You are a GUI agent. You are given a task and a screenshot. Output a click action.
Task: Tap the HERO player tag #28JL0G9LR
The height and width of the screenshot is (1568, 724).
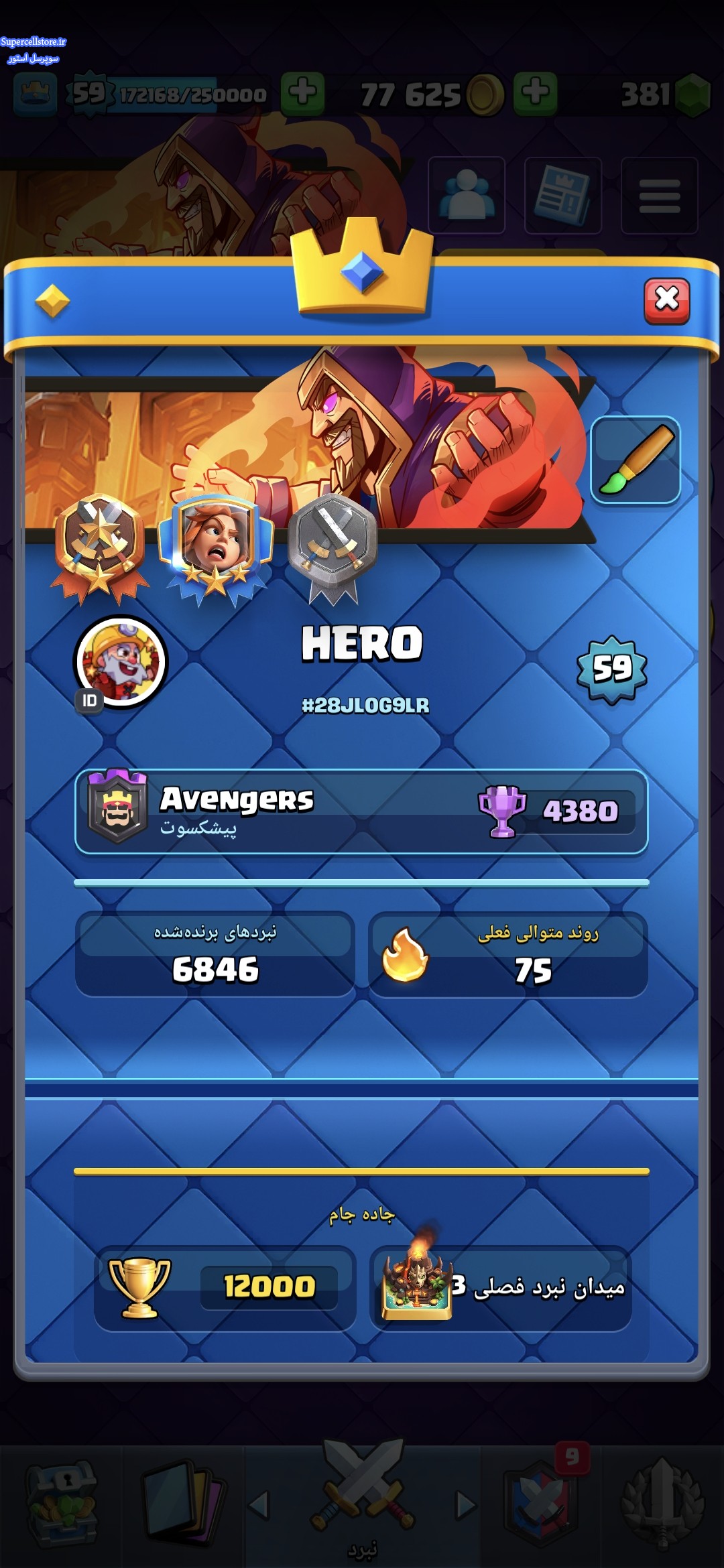pyautogui.click(x=365, y=706)
